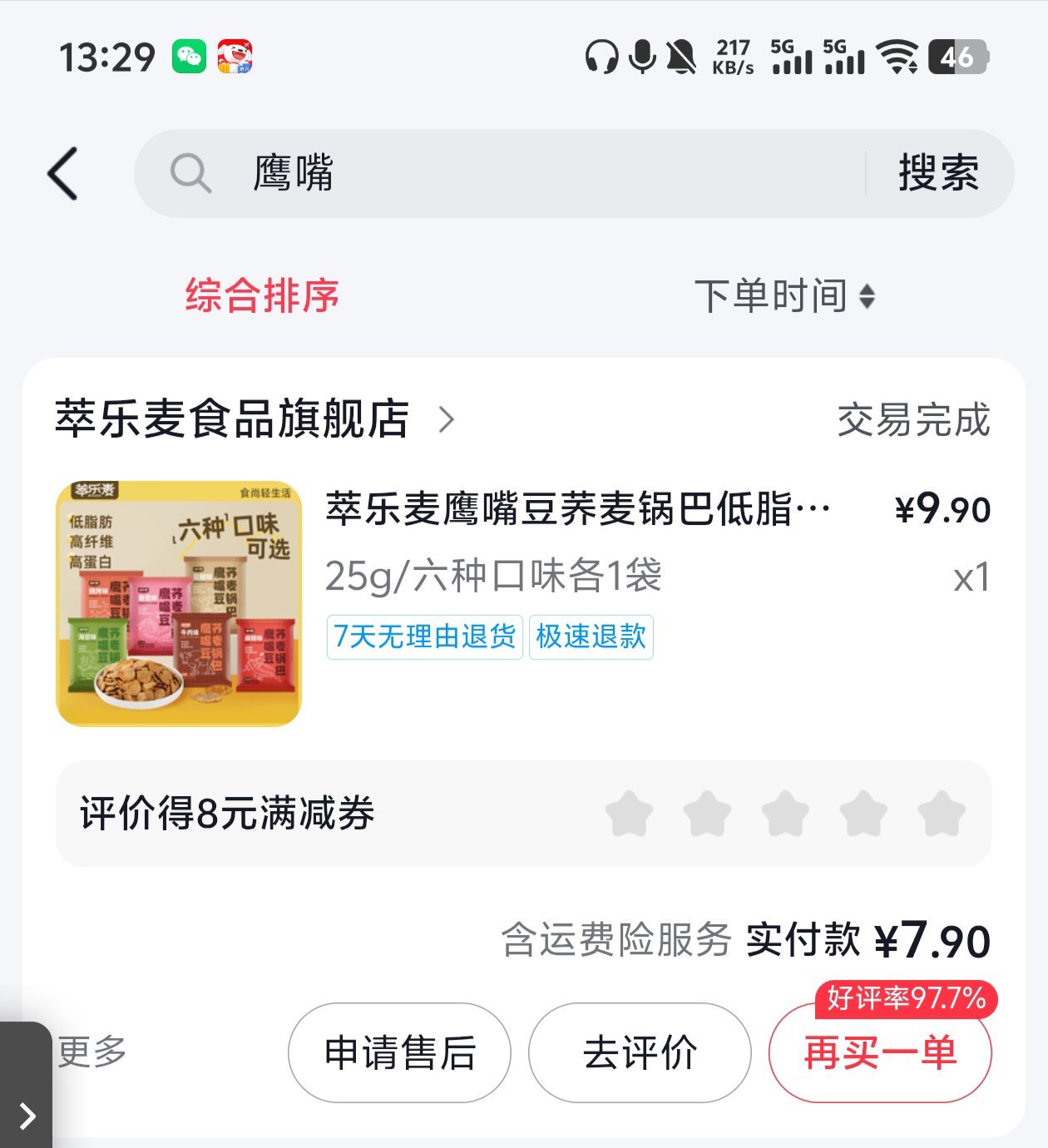Rate the order five stars

[942, 813]
